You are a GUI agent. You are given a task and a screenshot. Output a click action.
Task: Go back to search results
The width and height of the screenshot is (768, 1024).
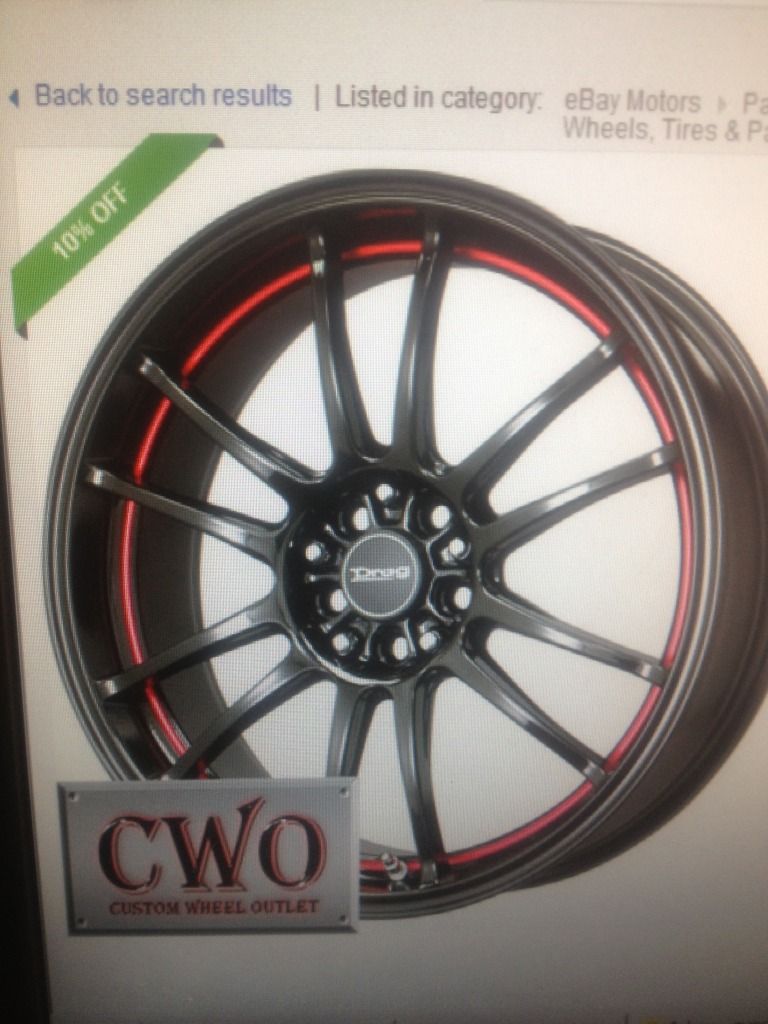tap(162, 96)
